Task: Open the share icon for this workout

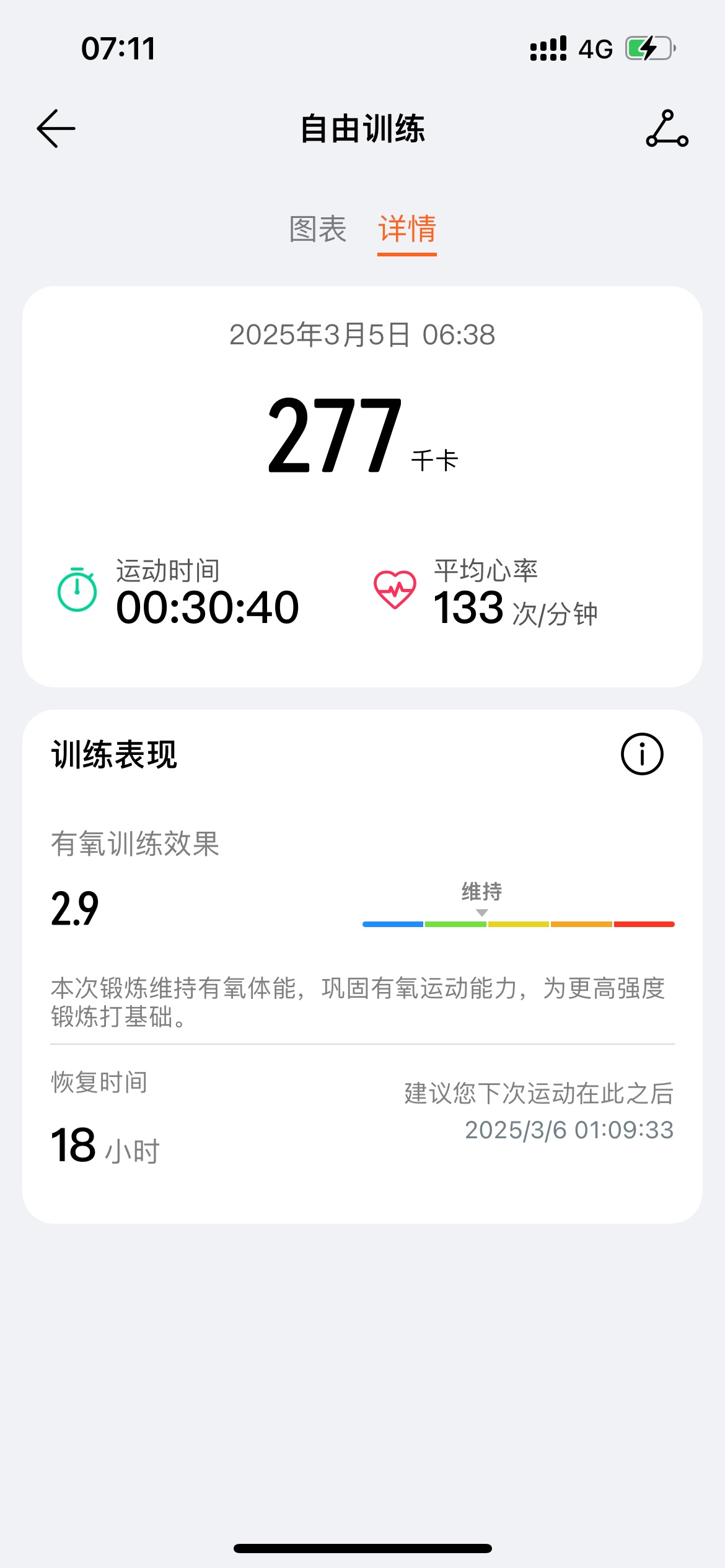Action: coord(667,129)
